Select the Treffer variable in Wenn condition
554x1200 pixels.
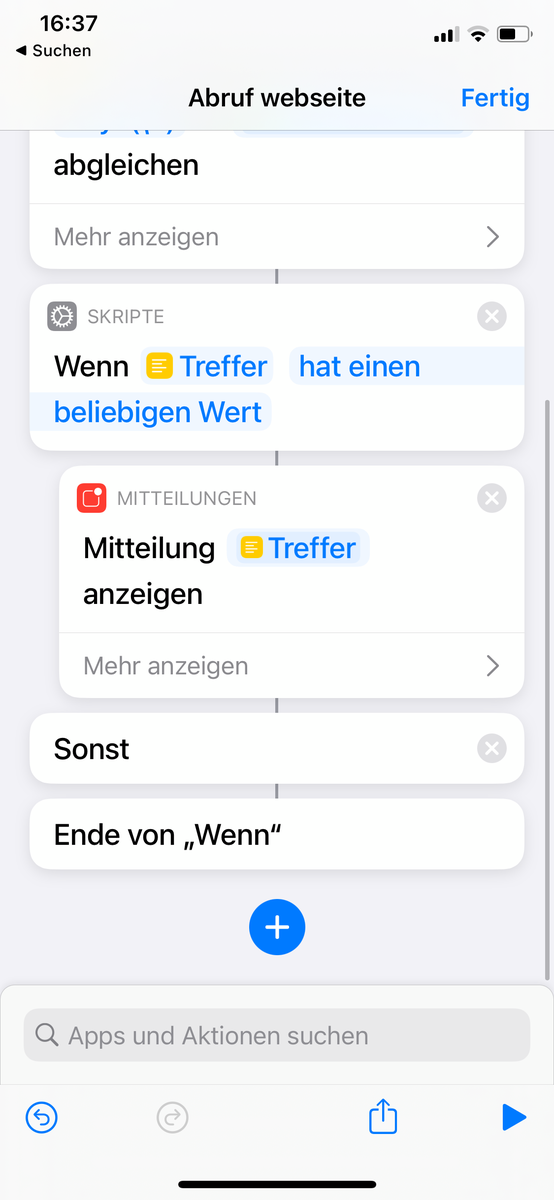click(207, 367)
